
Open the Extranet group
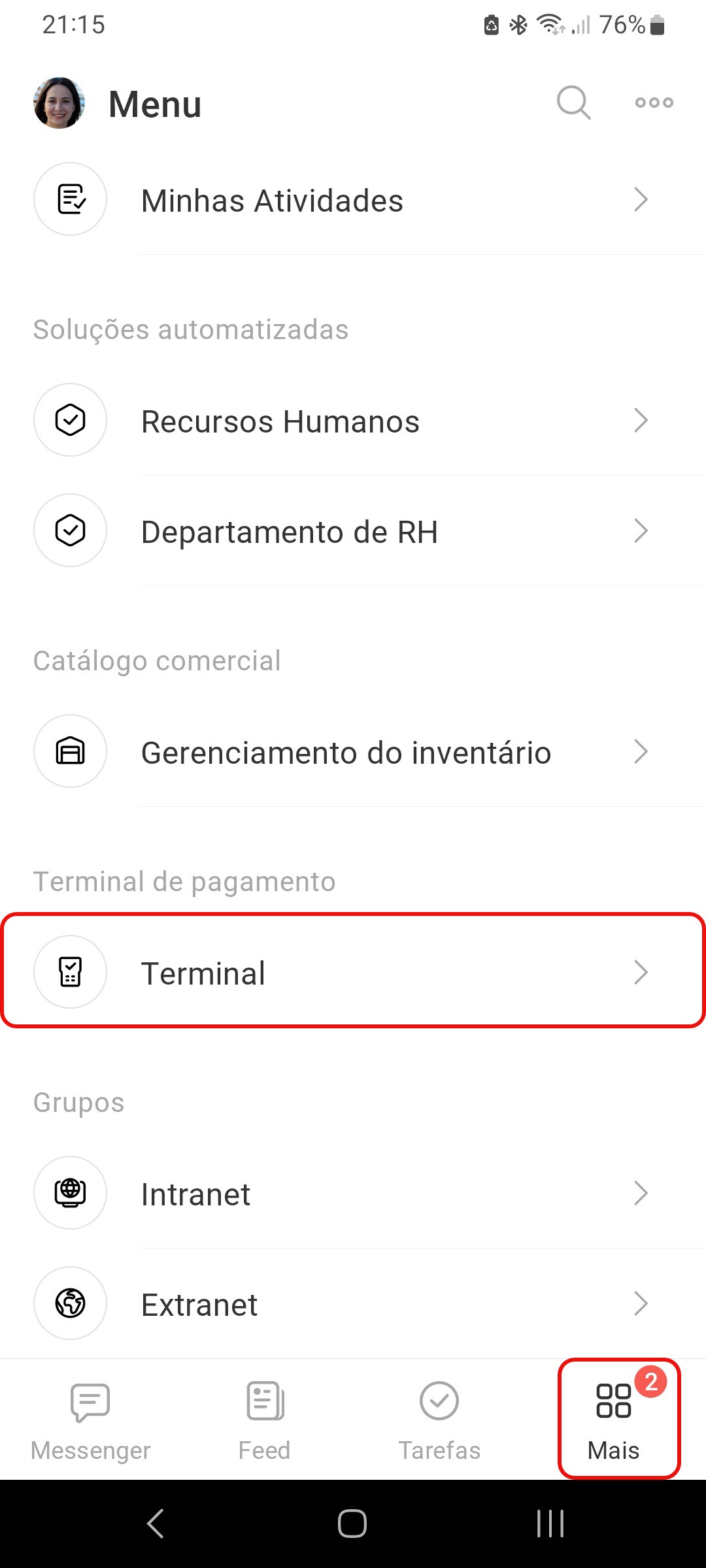pyautogui.click(x=353, y=1303)
